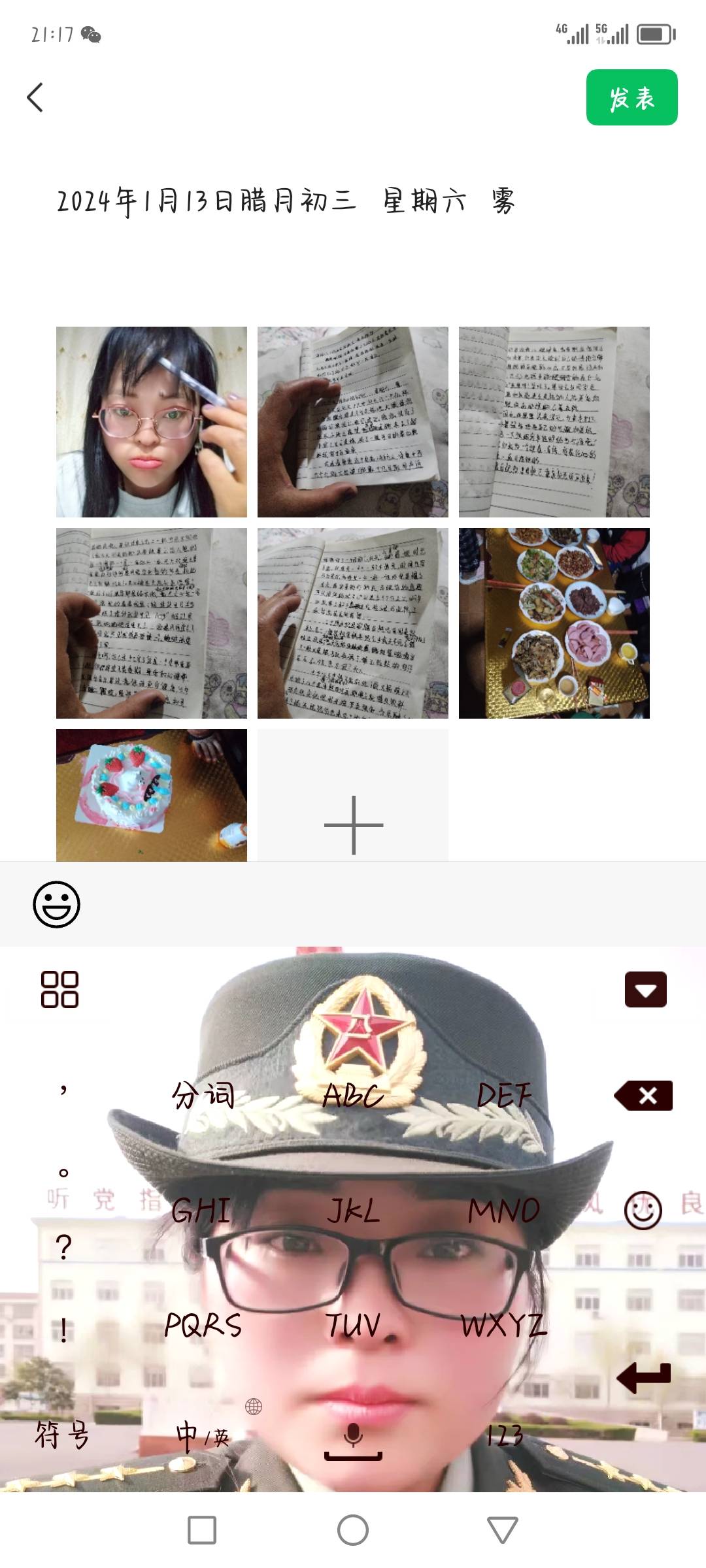Open the food table photo thumbnail

pyautogui.click(x=554, y=623)
